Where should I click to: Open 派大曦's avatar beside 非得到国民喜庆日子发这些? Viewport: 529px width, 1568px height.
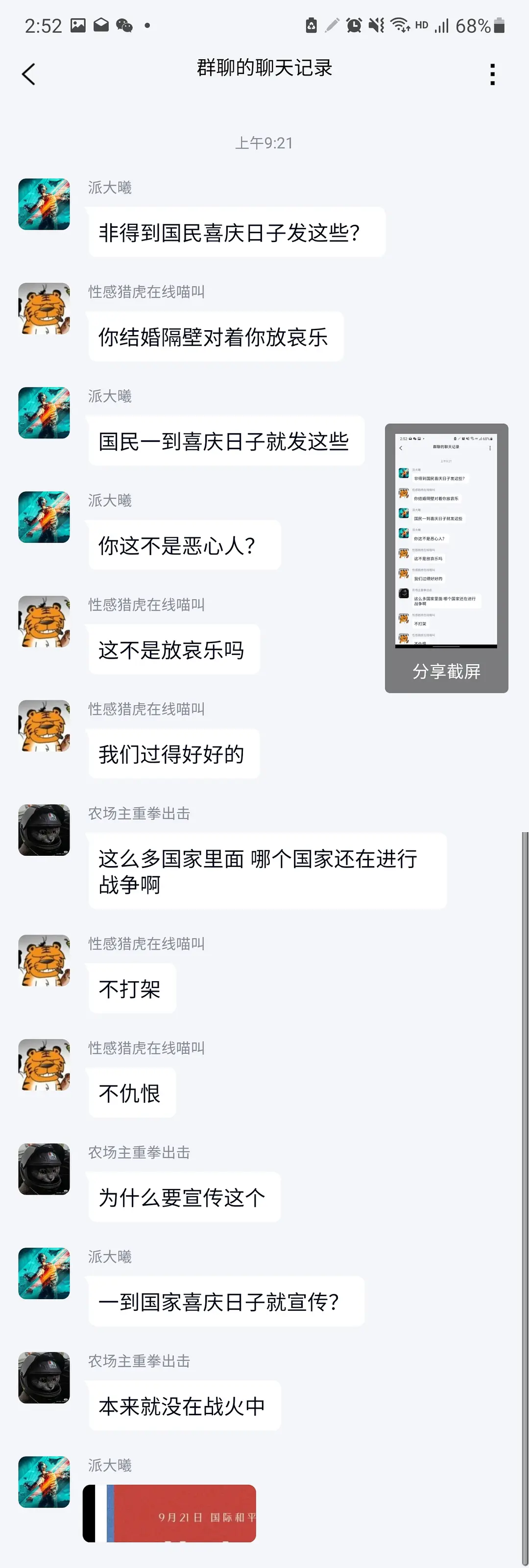pyautogui.click(x=44, y=204)
